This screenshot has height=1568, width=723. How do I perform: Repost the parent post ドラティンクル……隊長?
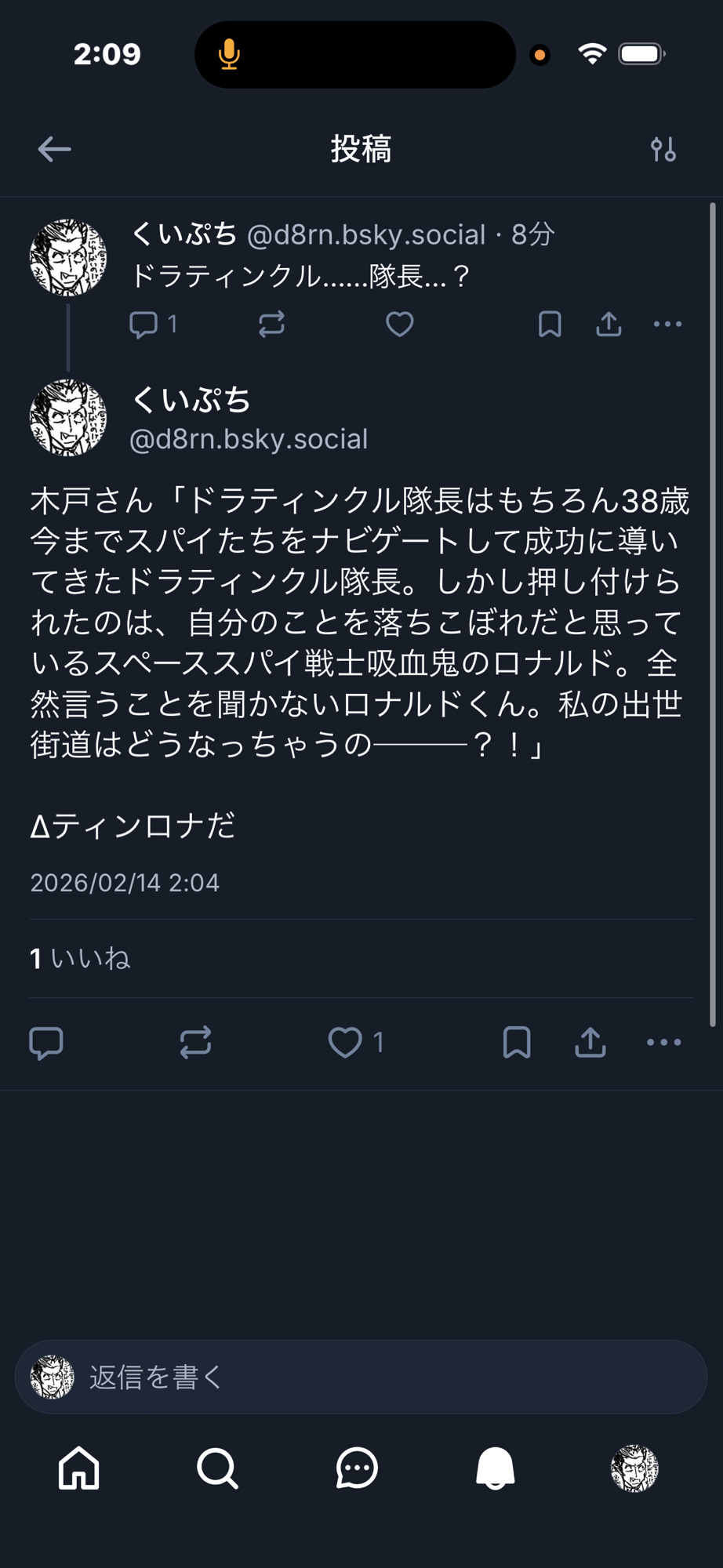click(271, 324)
